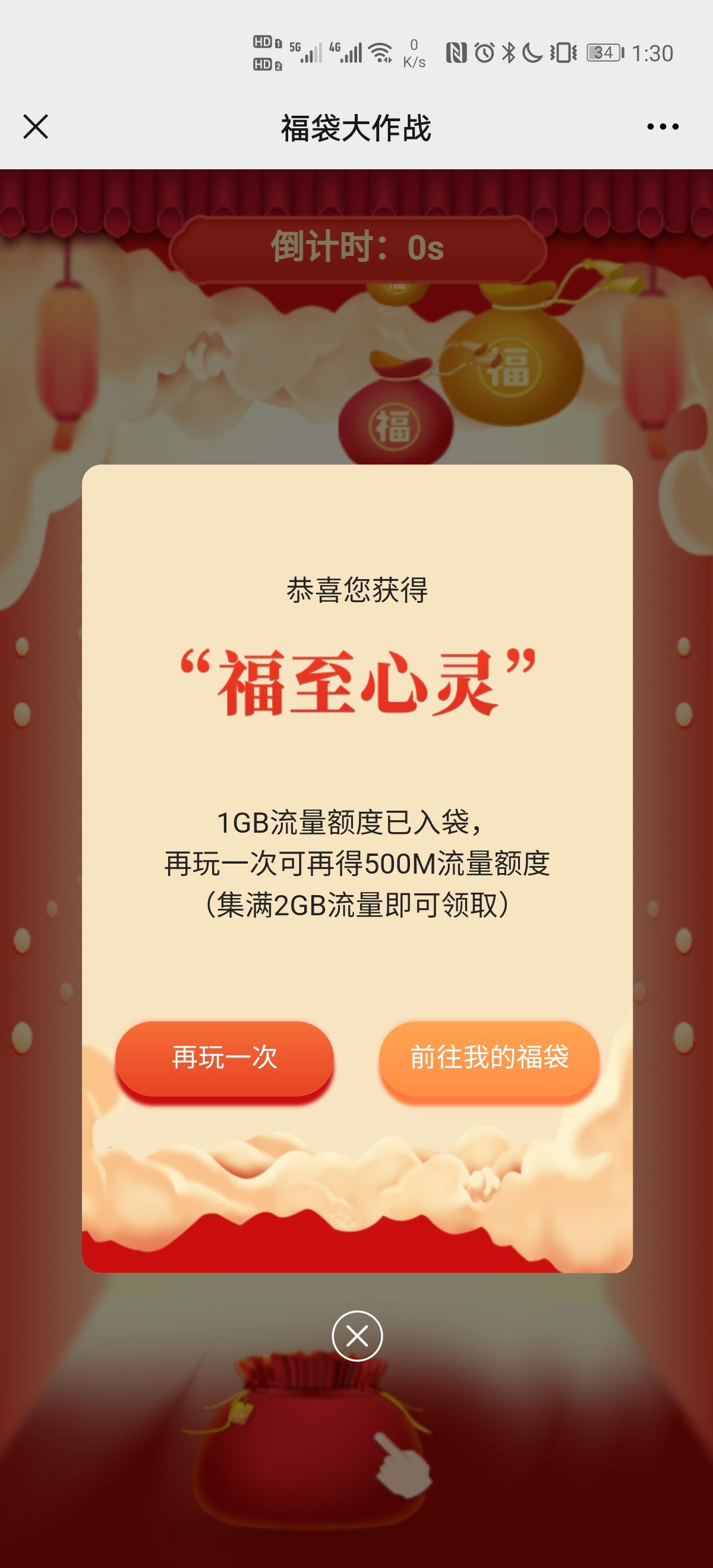The image size is (713, 1568).
Task: Go to 前往我的福袋
Action: 489,1057
